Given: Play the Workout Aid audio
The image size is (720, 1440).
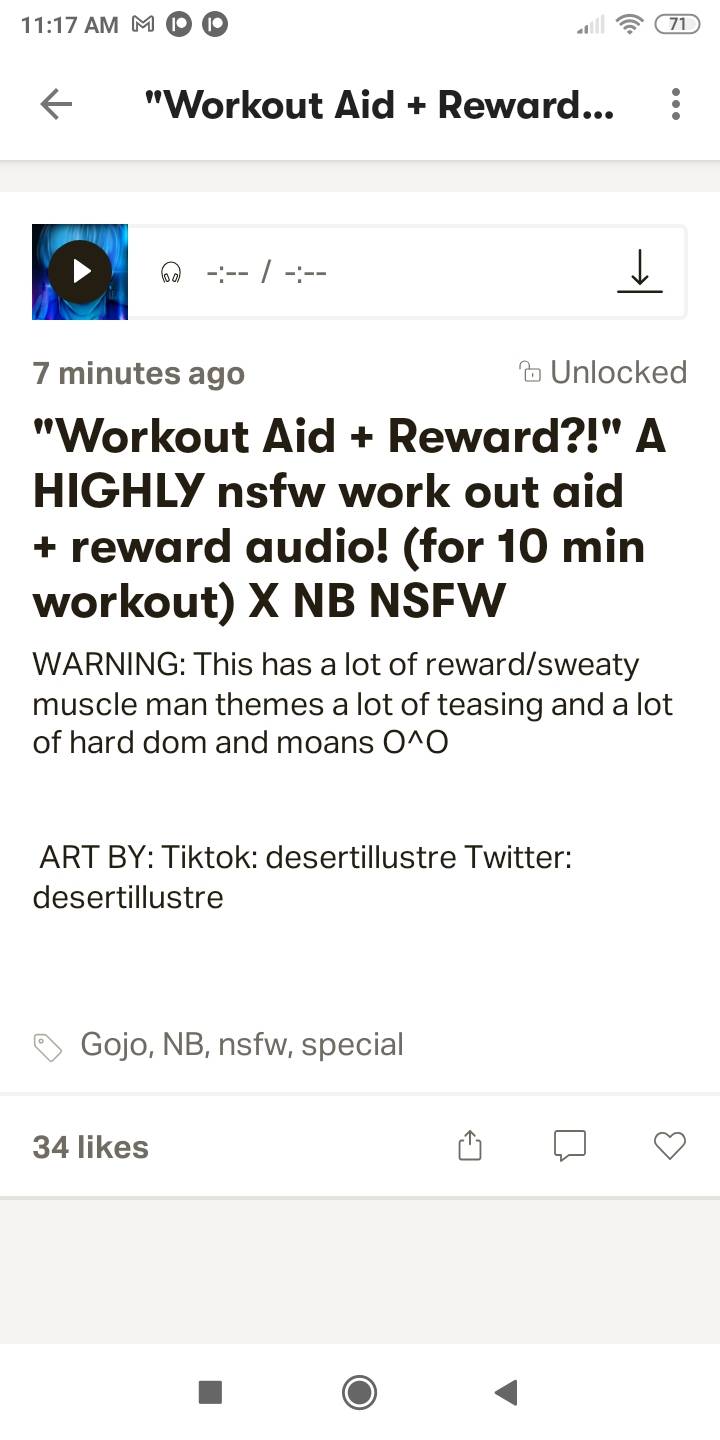Looking at the screenshot, I should point(80,272).
